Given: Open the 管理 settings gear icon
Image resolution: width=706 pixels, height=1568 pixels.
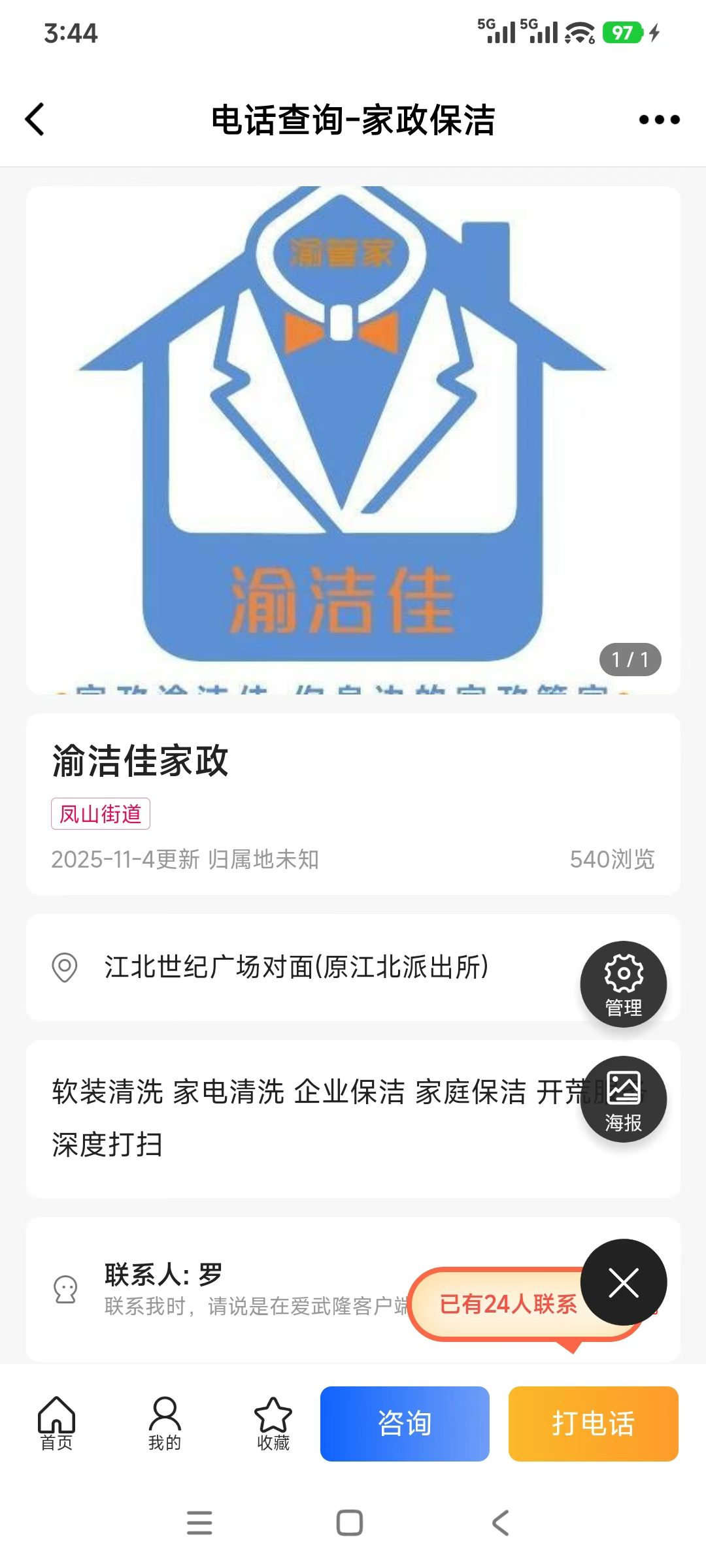Looking at the screenshot, I should pyautogui.click(x=623, y=983).
